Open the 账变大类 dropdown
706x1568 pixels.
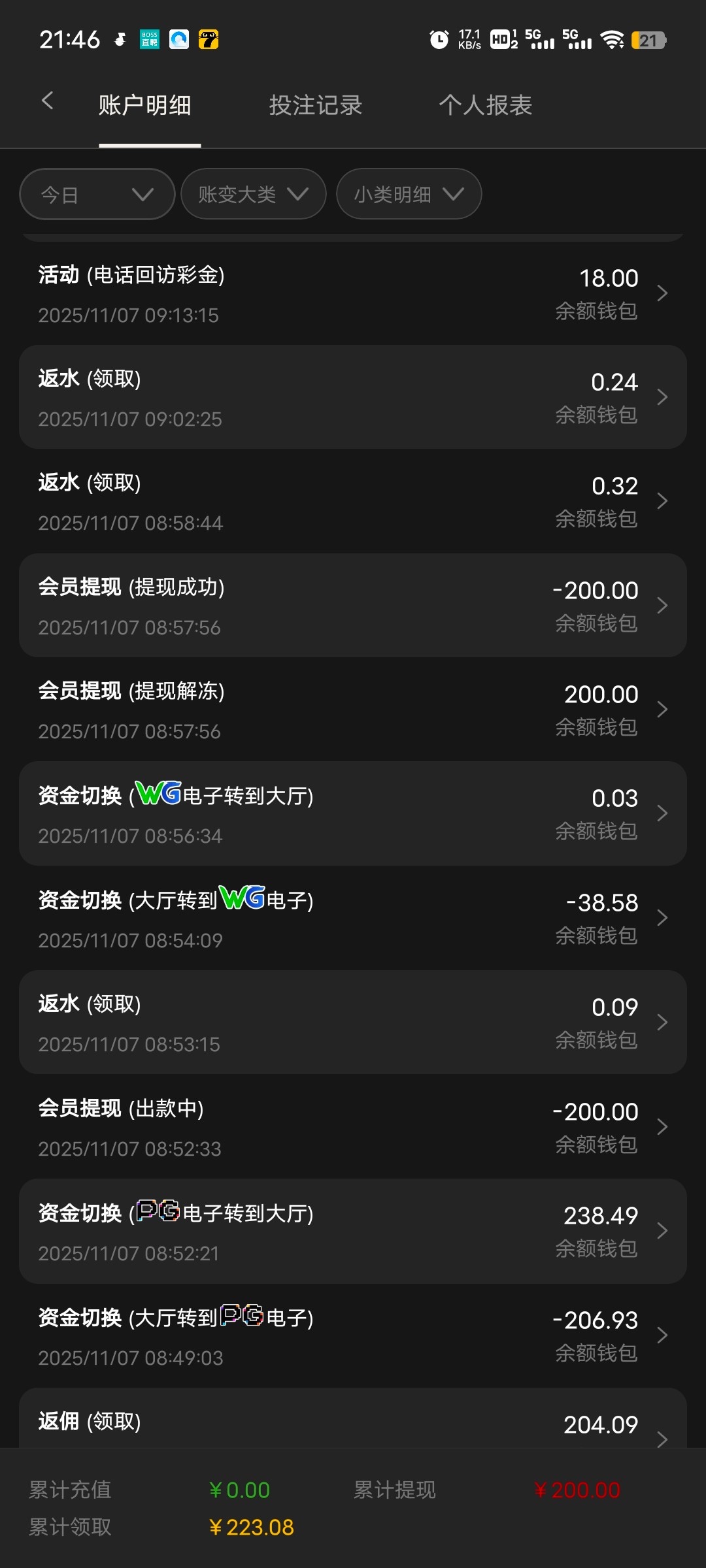[x=253, y=194]
